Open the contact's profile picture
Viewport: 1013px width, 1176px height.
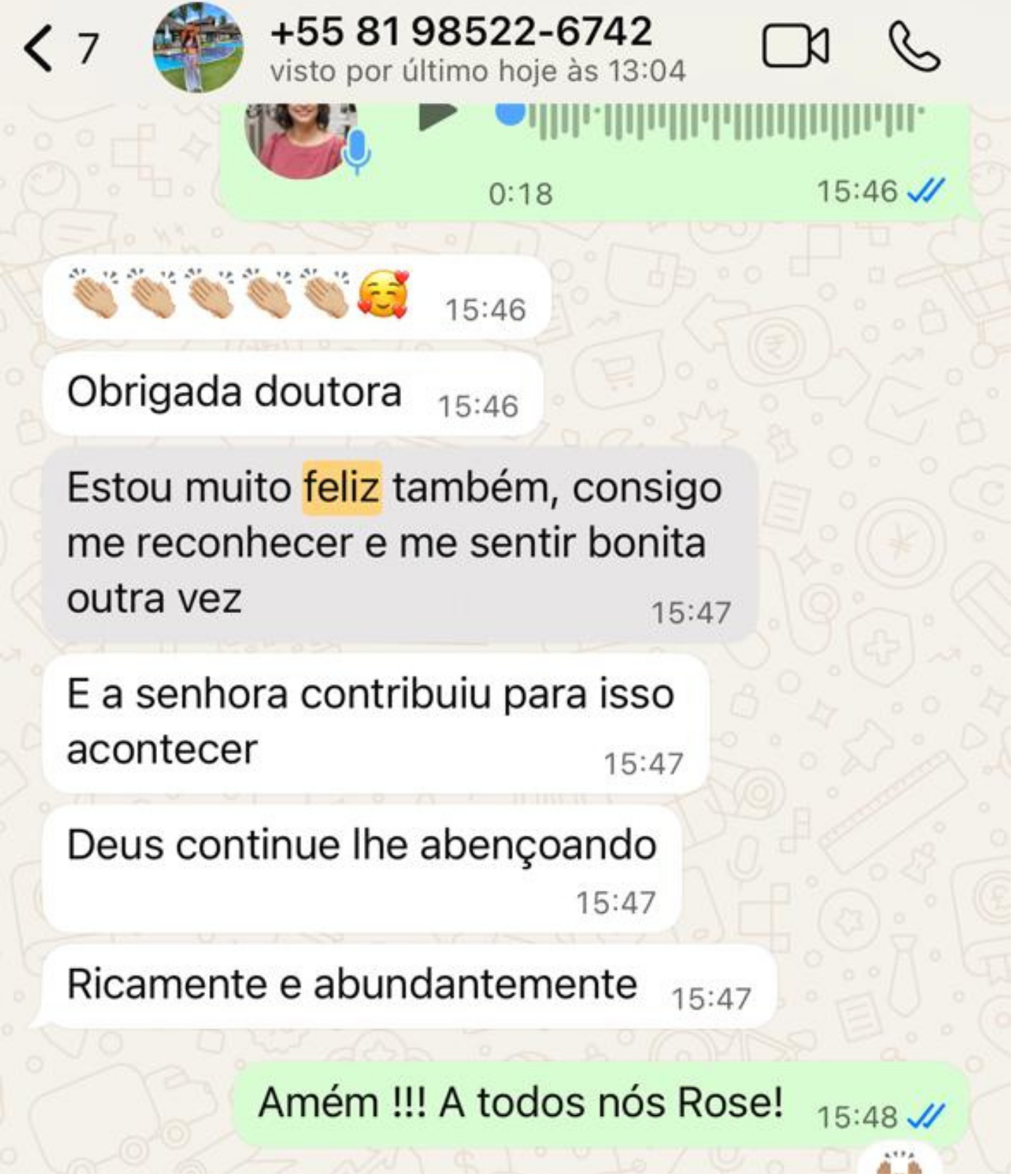[198, 47]
